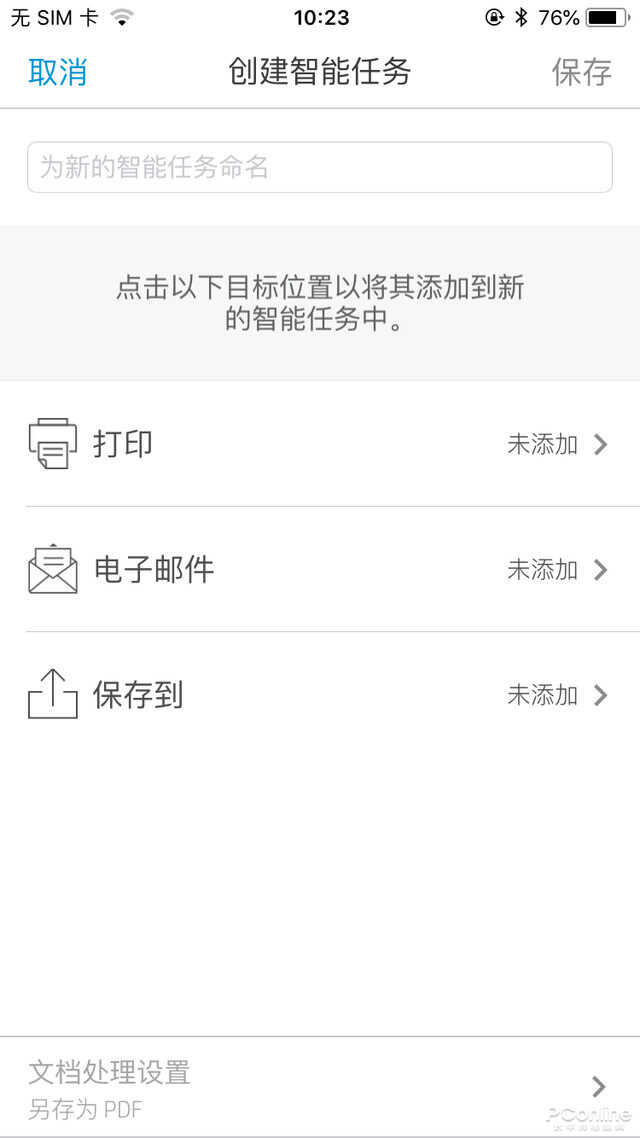Screen dimensions: 640x1138
Task: Open the 打印 destination row
Action: [320, 444]
